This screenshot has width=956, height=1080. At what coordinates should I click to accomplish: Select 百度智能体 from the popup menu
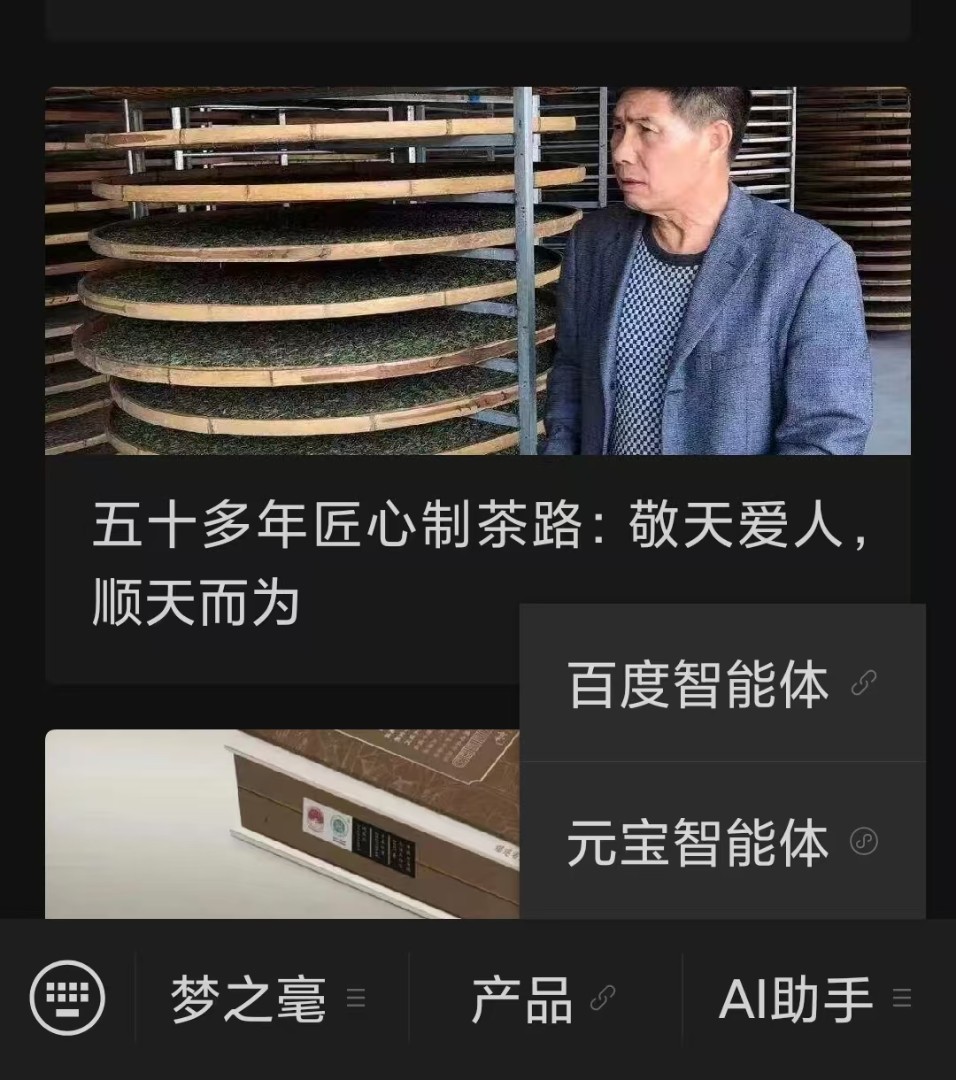coord(722,685)
